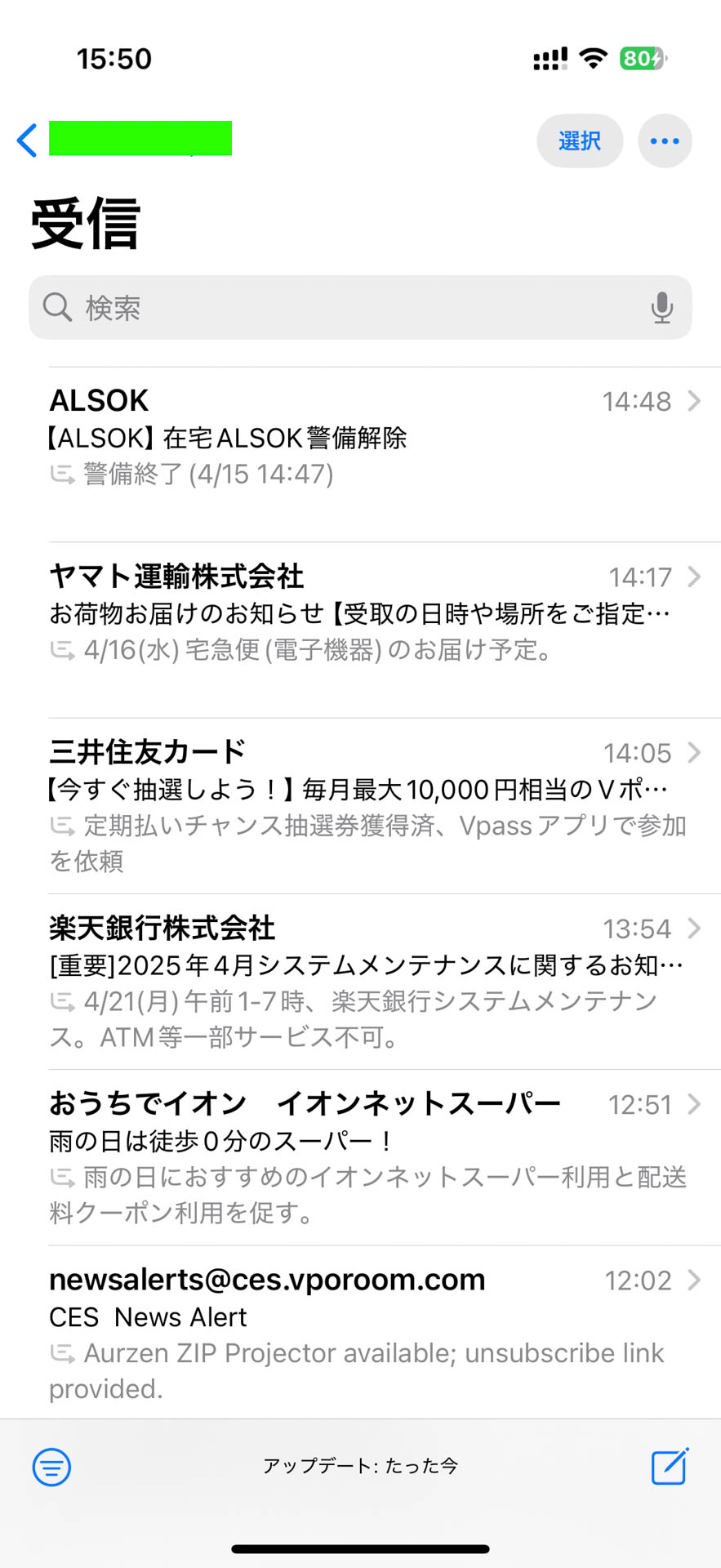721x1568 pixels.
Task: Tap the battery indicator showing 80%
Action: click(x=642, y=57)
